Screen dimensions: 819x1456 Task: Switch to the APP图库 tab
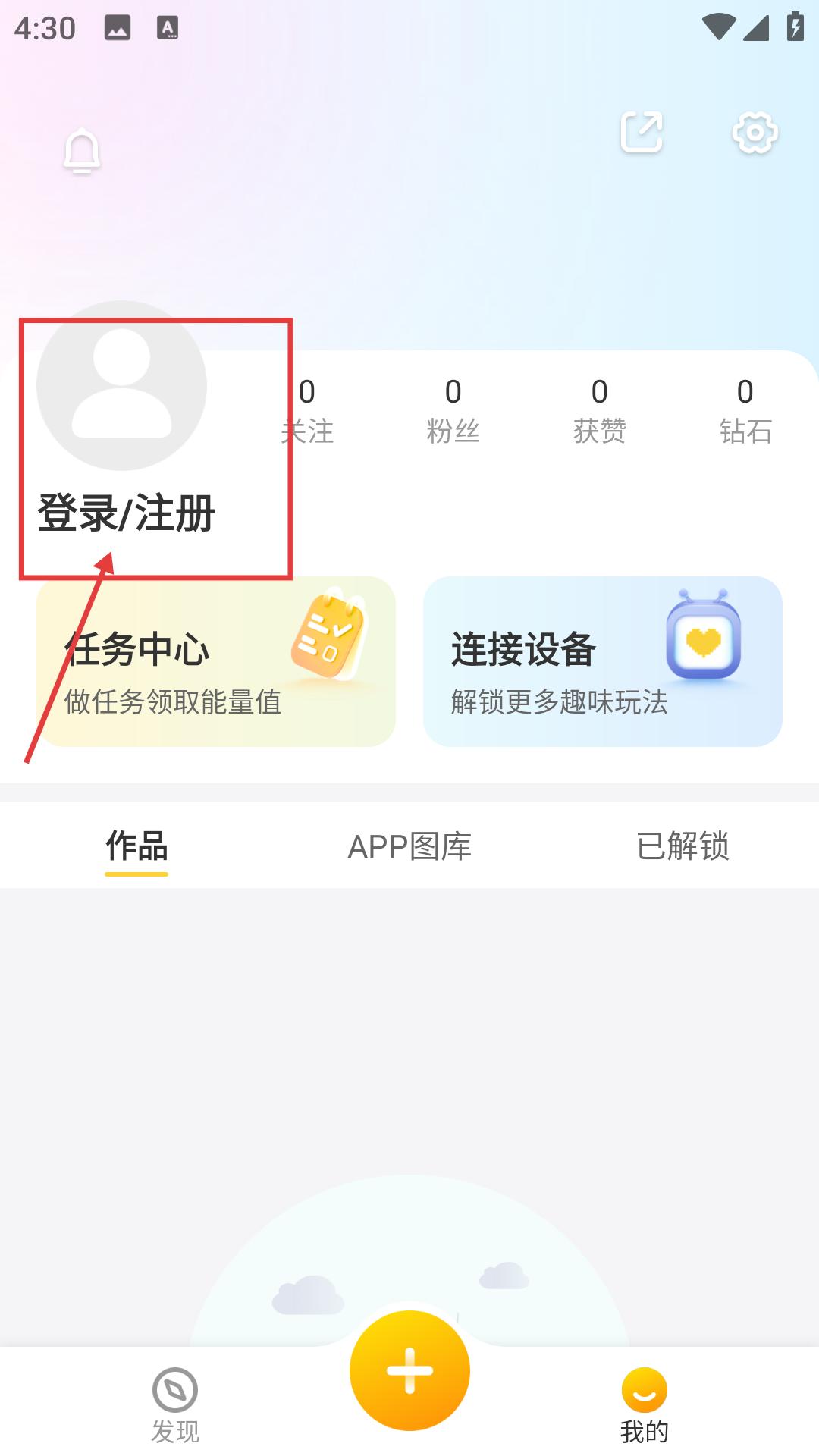pyautogui.click(x=409, y=846)
